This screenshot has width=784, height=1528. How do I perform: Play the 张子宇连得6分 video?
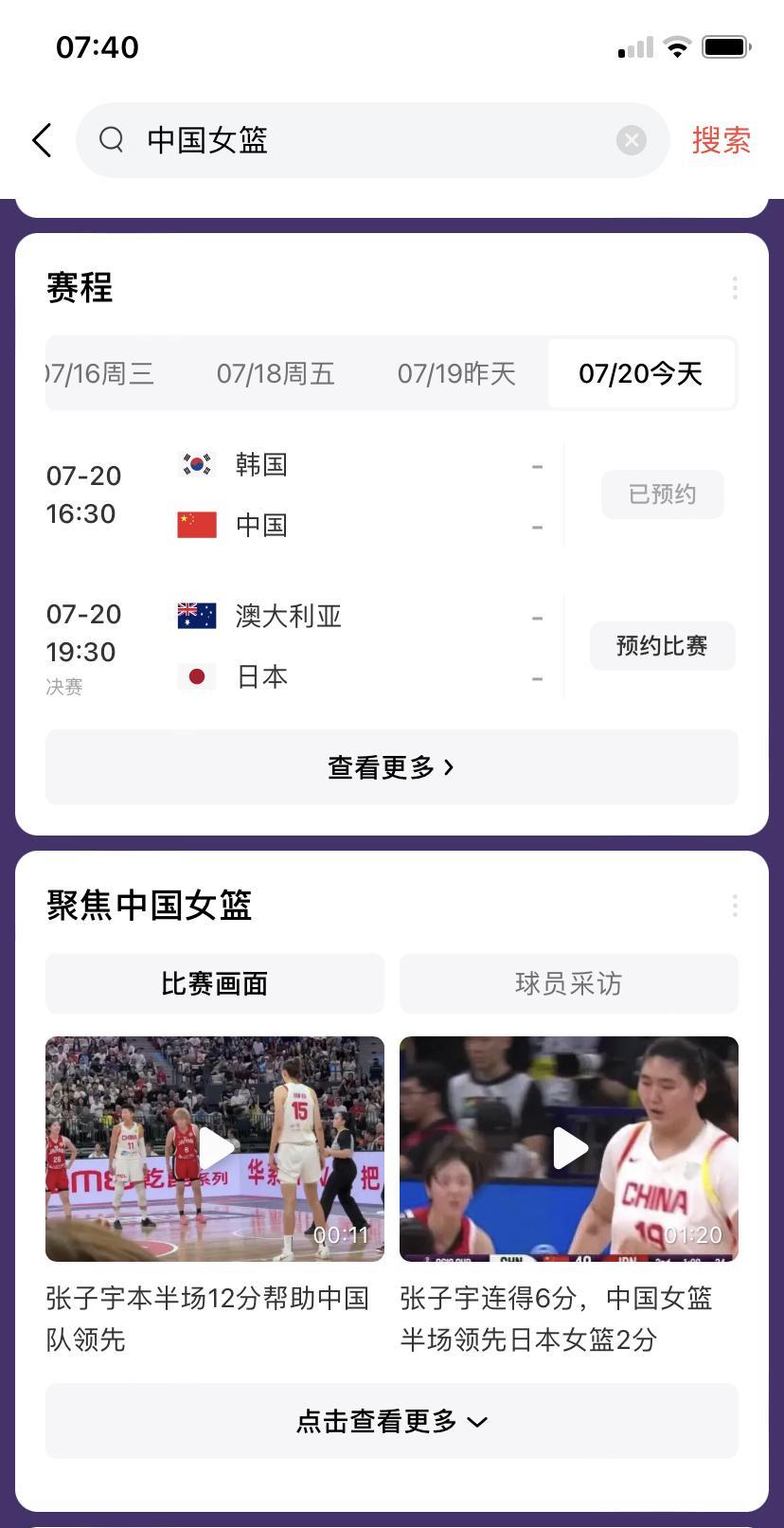569,1148
